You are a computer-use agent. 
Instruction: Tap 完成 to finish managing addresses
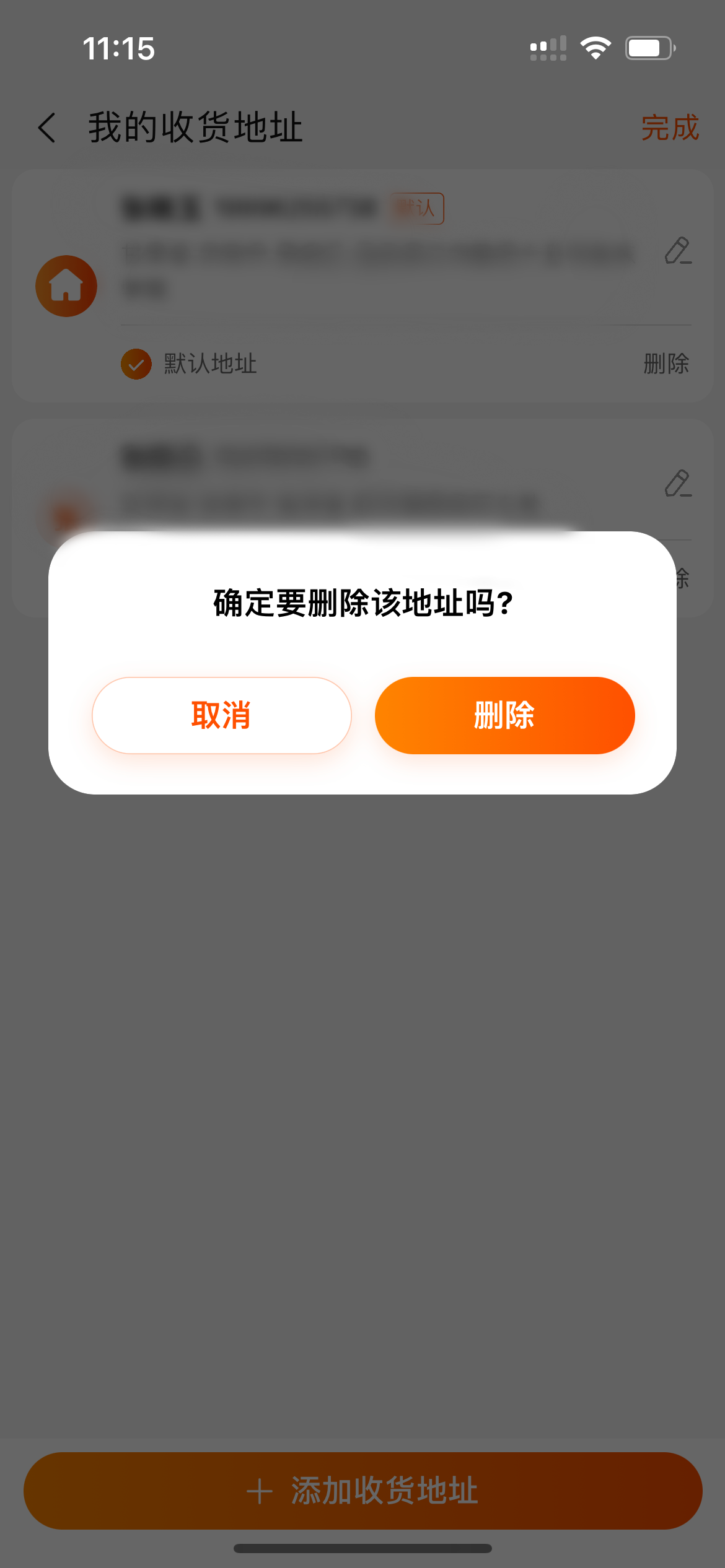(670, 128)
